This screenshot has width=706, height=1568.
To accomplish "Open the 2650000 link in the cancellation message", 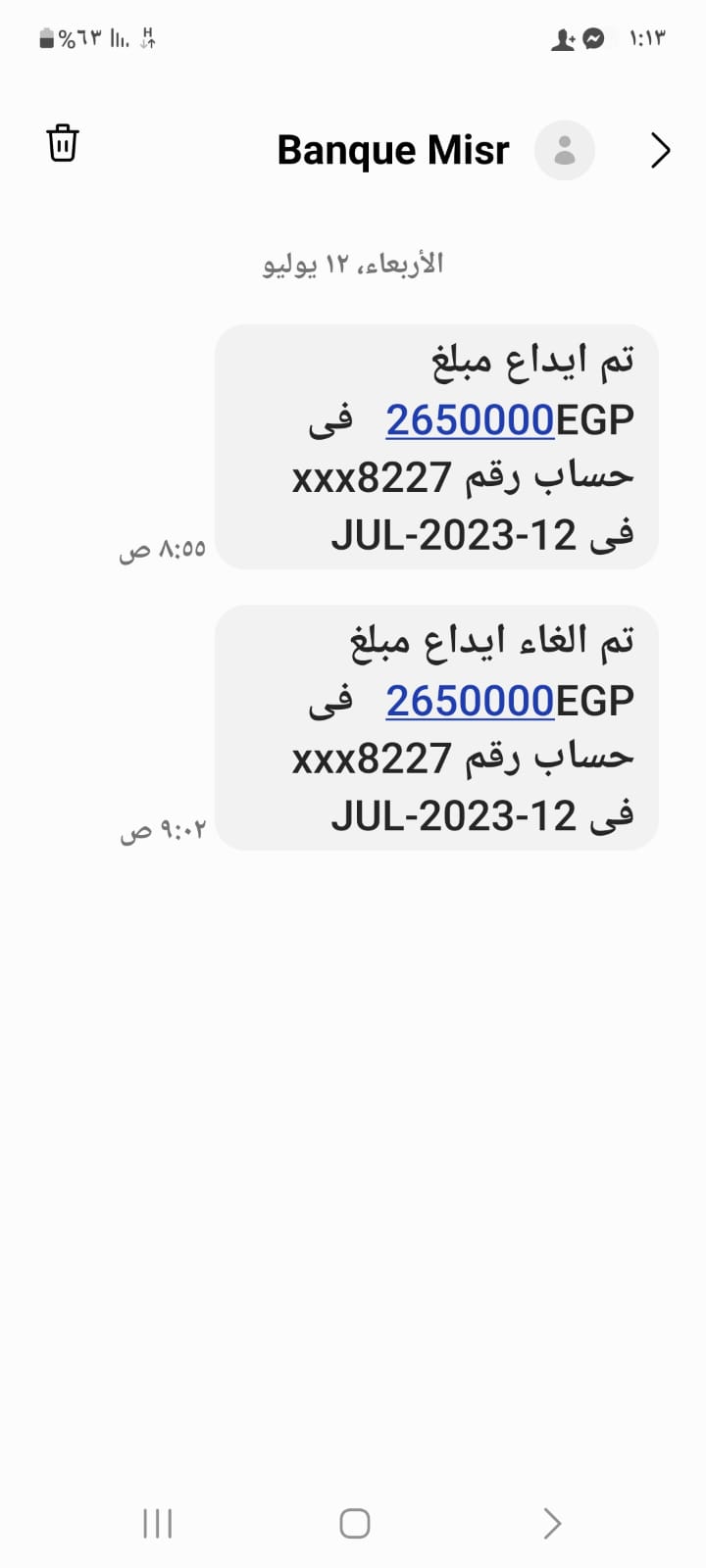I will [x=470, y=702].
